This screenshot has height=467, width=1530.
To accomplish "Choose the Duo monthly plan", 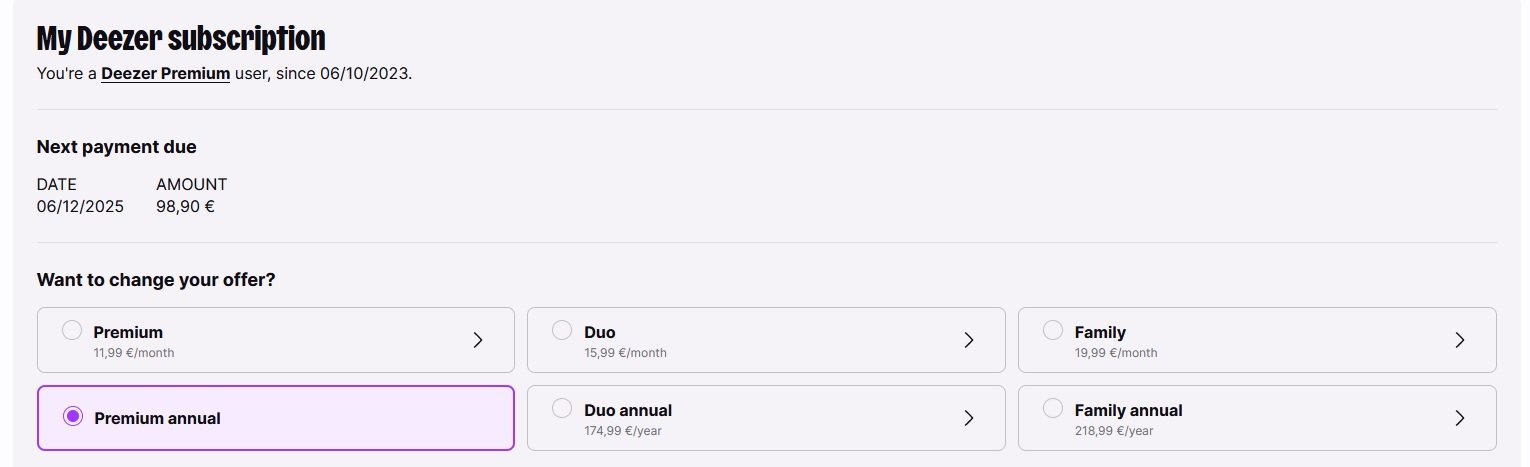I will (766, 340).
